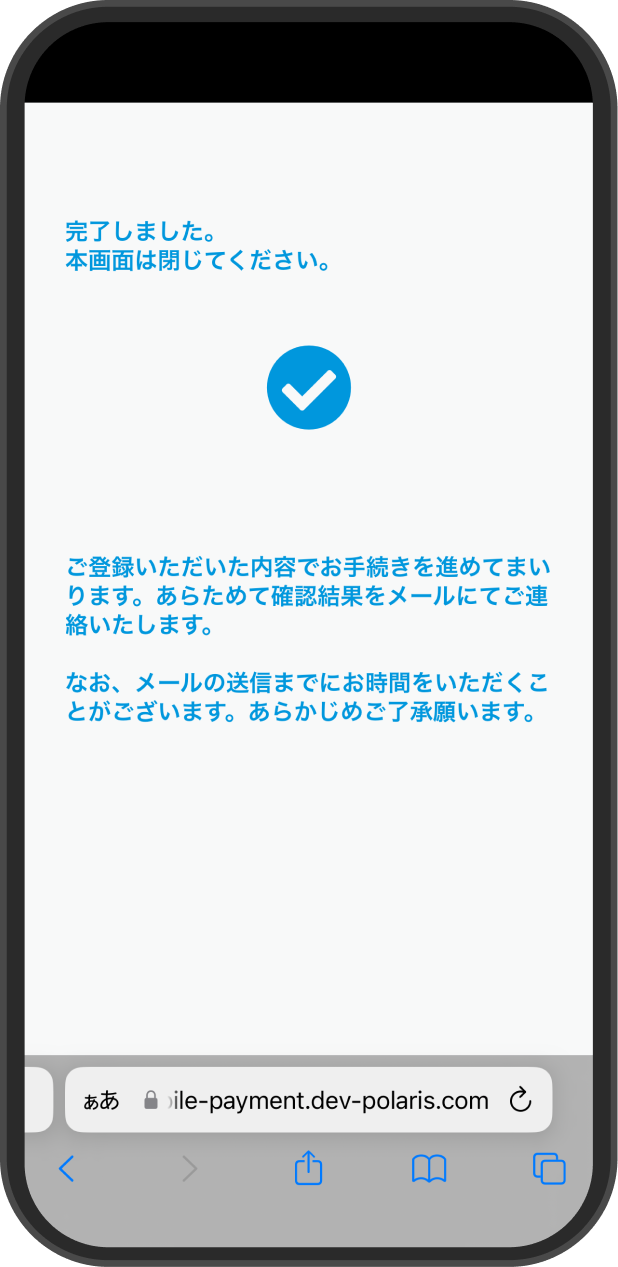Open the ぁあ page settings menu
Viewport: 618px width, 1267px height.
click(101, 1101)
